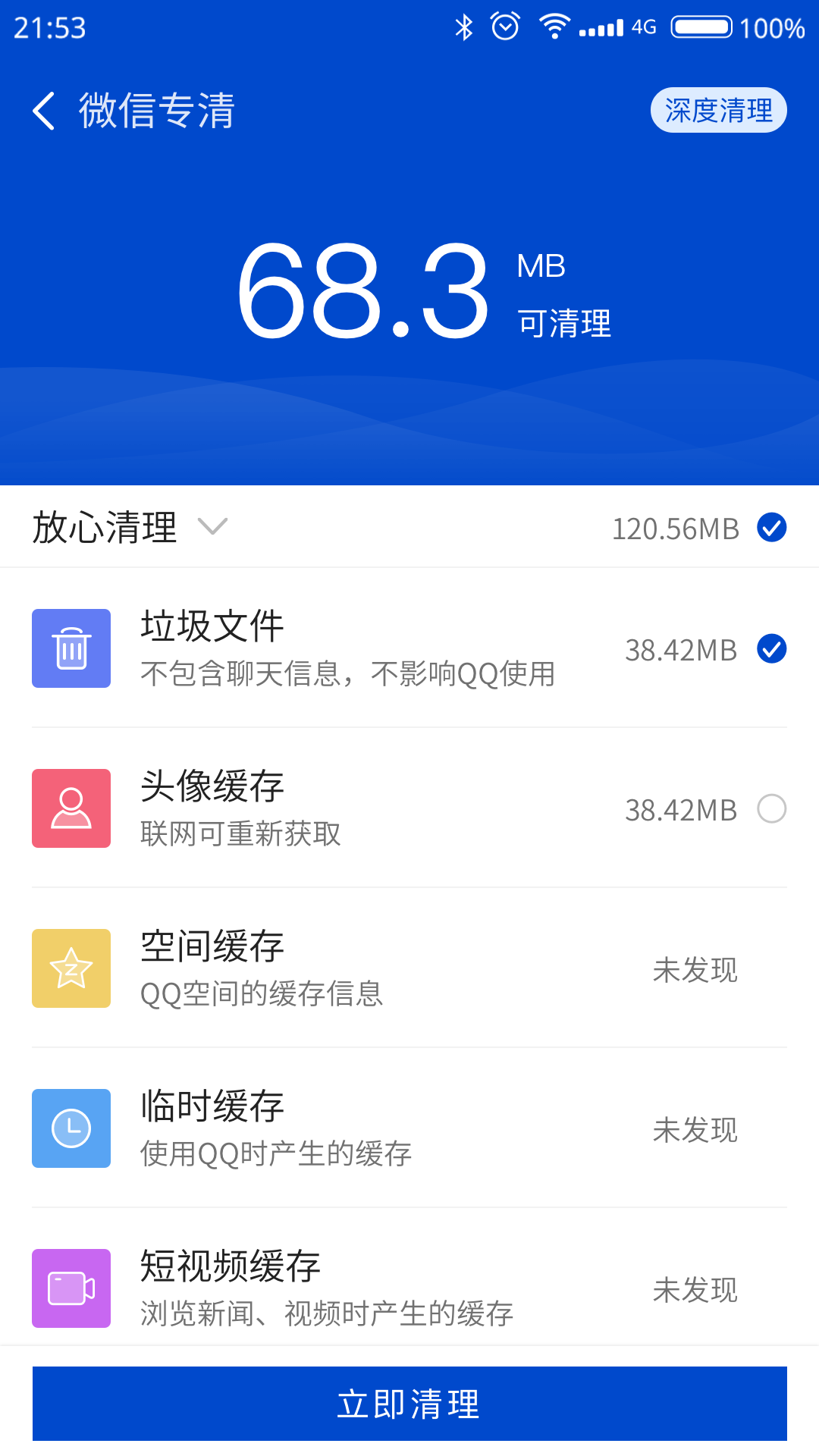
Task: Tap 立即清理 to clean now
Action: [409, 1404]
